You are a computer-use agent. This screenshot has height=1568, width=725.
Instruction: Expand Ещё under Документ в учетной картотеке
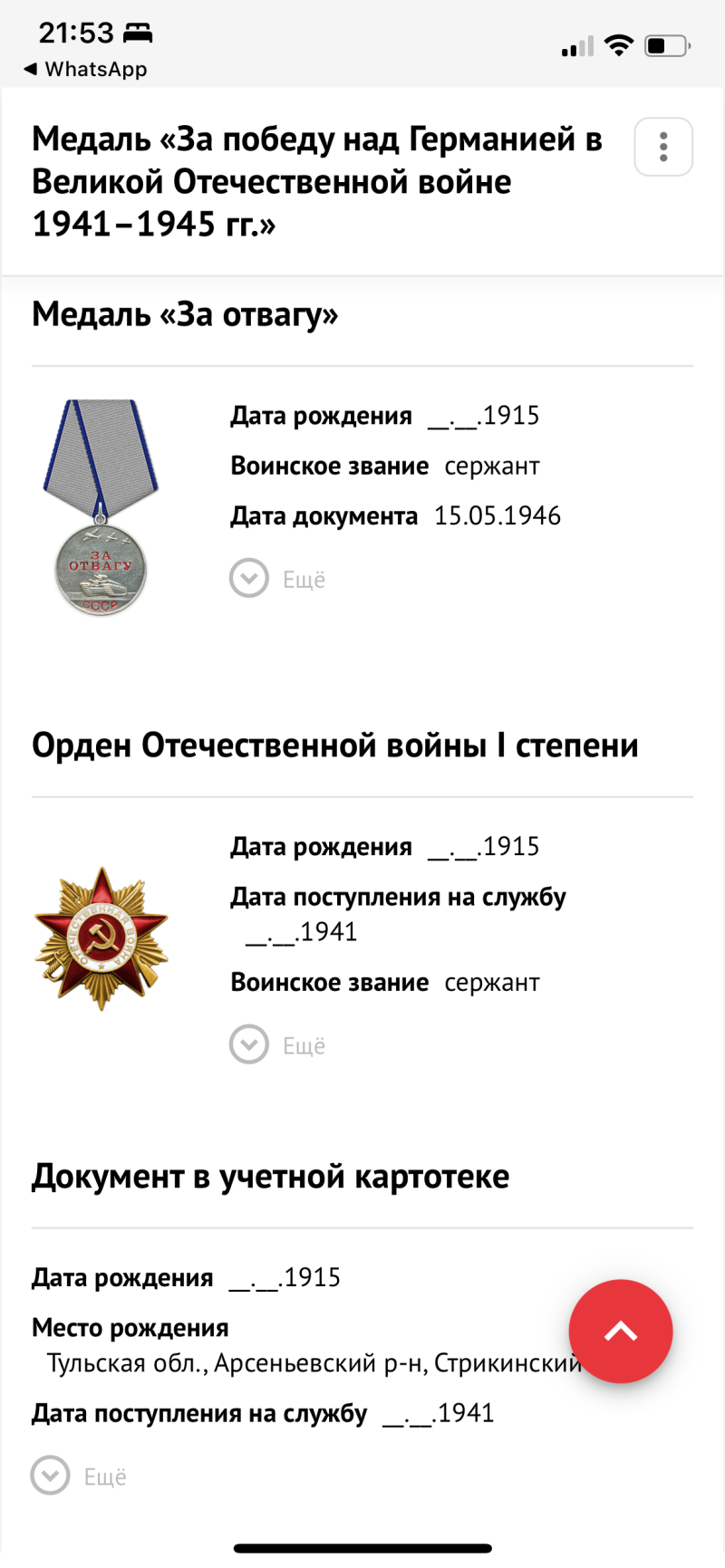79,1477
